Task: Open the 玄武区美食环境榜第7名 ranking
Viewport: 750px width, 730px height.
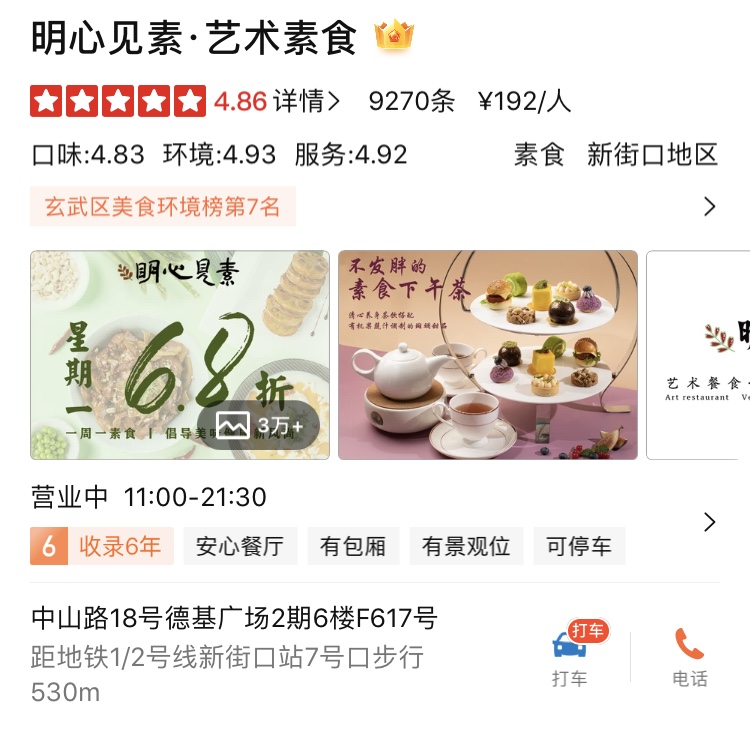Action: [x=163, y=207]
